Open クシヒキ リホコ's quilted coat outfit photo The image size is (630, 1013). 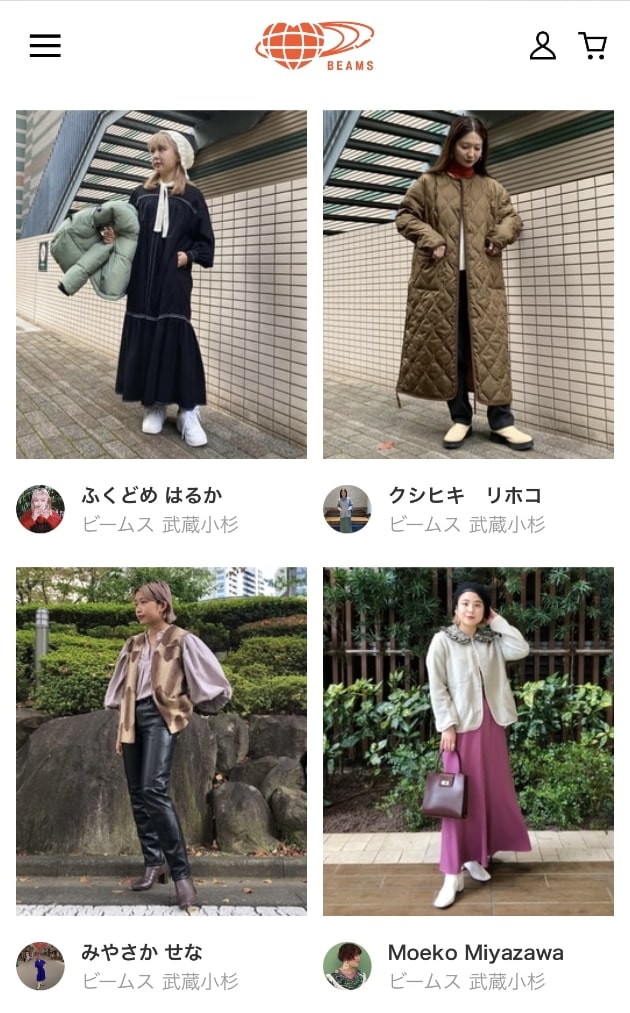(468, 284)
